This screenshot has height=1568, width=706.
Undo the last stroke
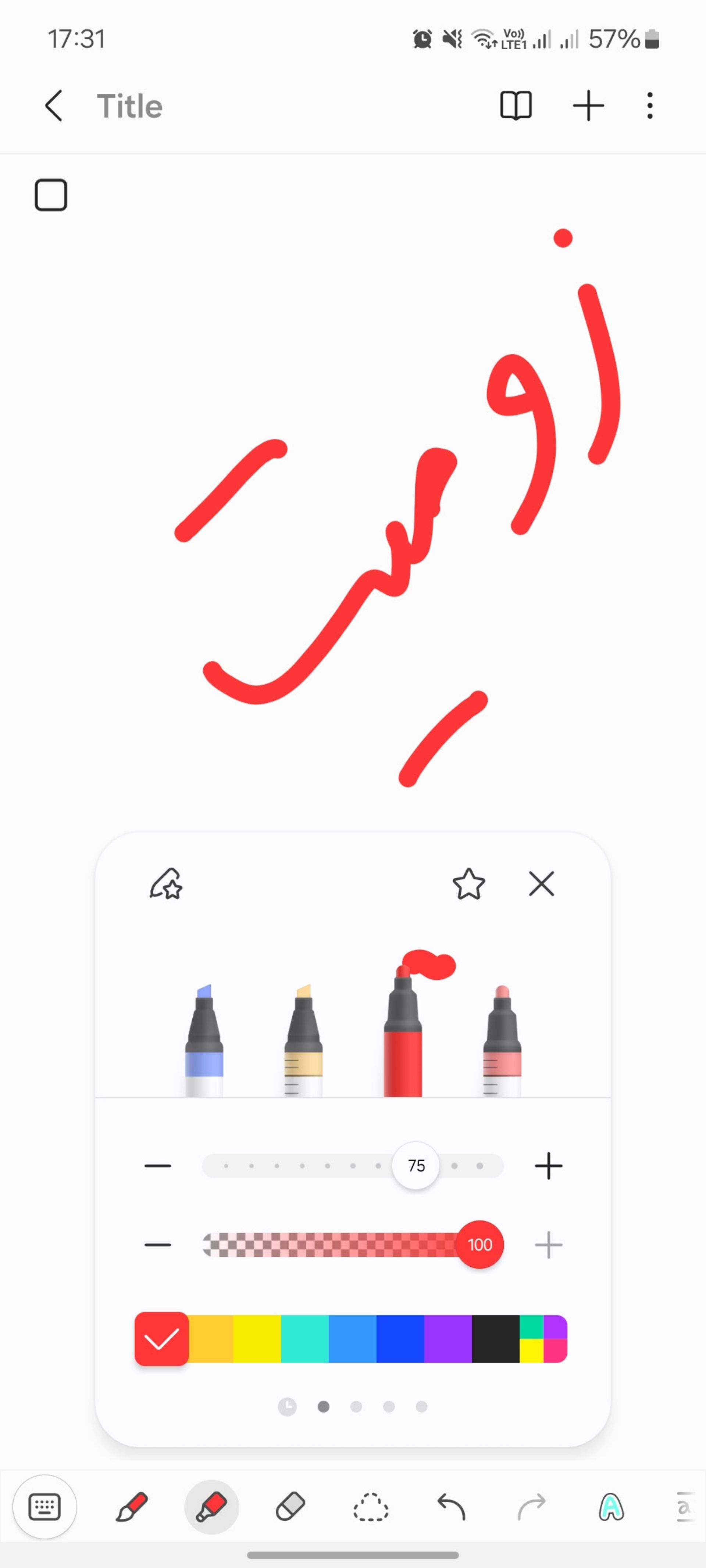(452, 1507)
